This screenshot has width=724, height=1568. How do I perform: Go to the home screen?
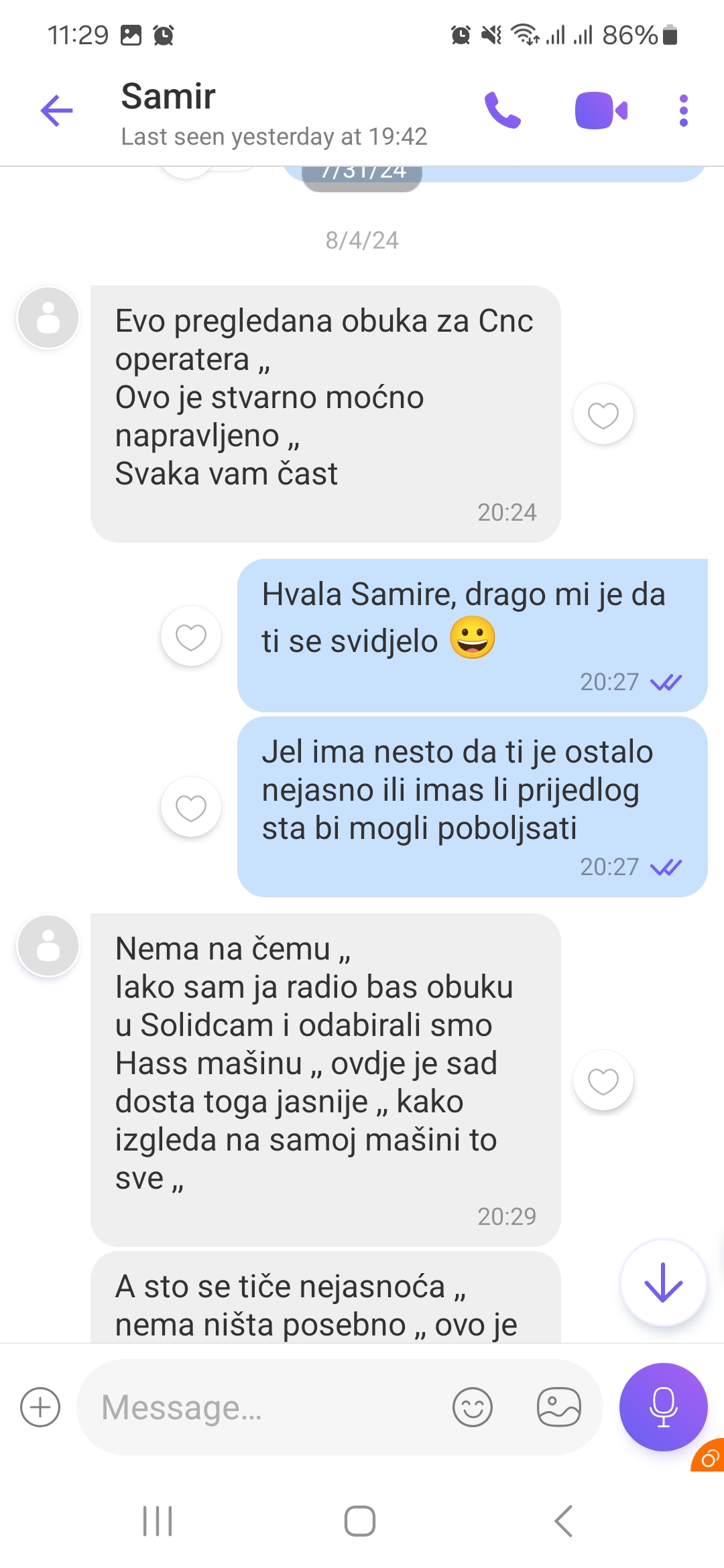[x=360, y=1520]
